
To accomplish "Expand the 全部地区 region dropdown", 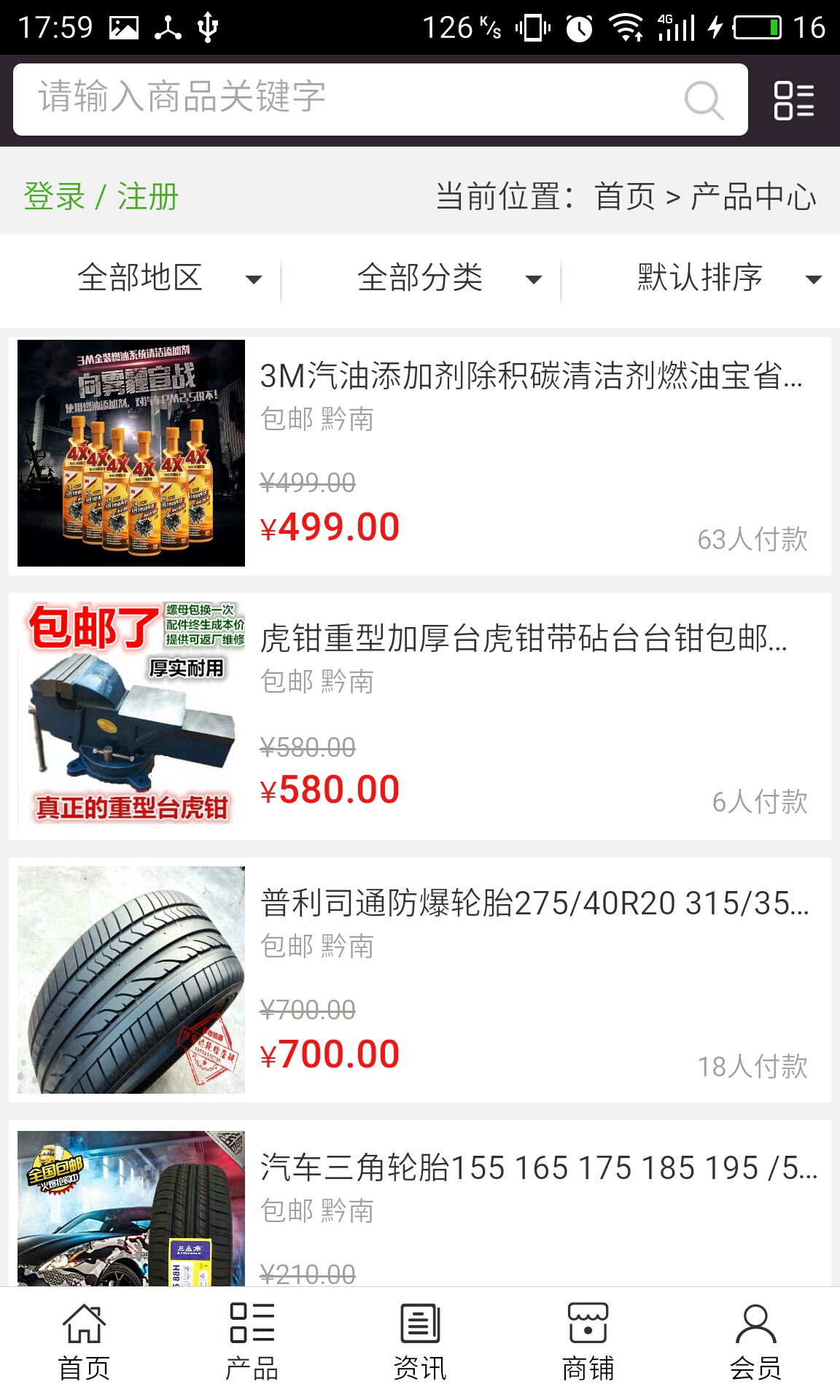I will click(x=168, y=279).
